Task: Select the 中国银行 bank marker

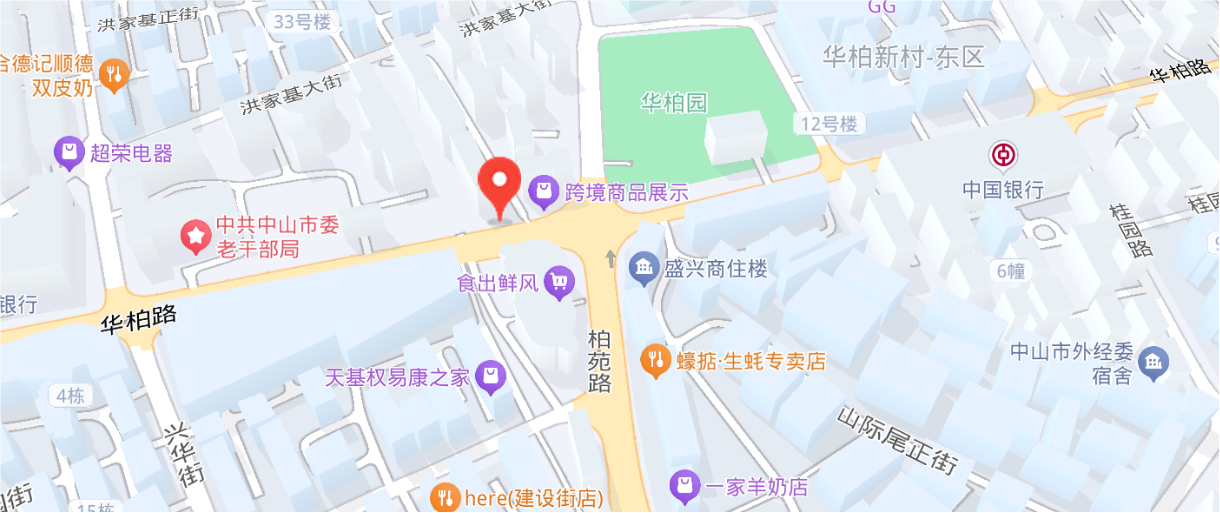Action: [x=1003, y=155]
